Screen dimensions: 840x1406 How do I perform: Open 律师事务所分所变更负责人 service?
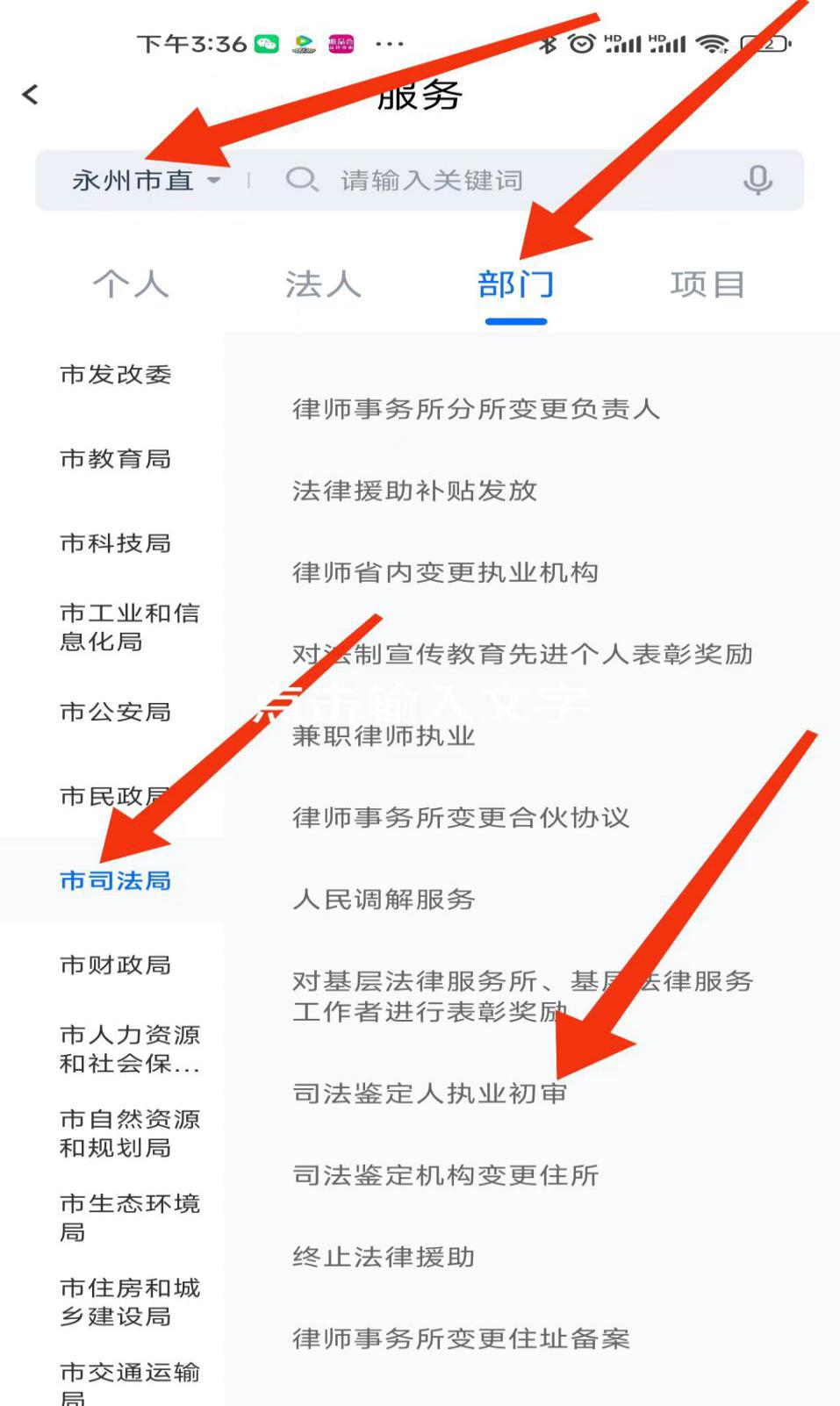(476, 409)
